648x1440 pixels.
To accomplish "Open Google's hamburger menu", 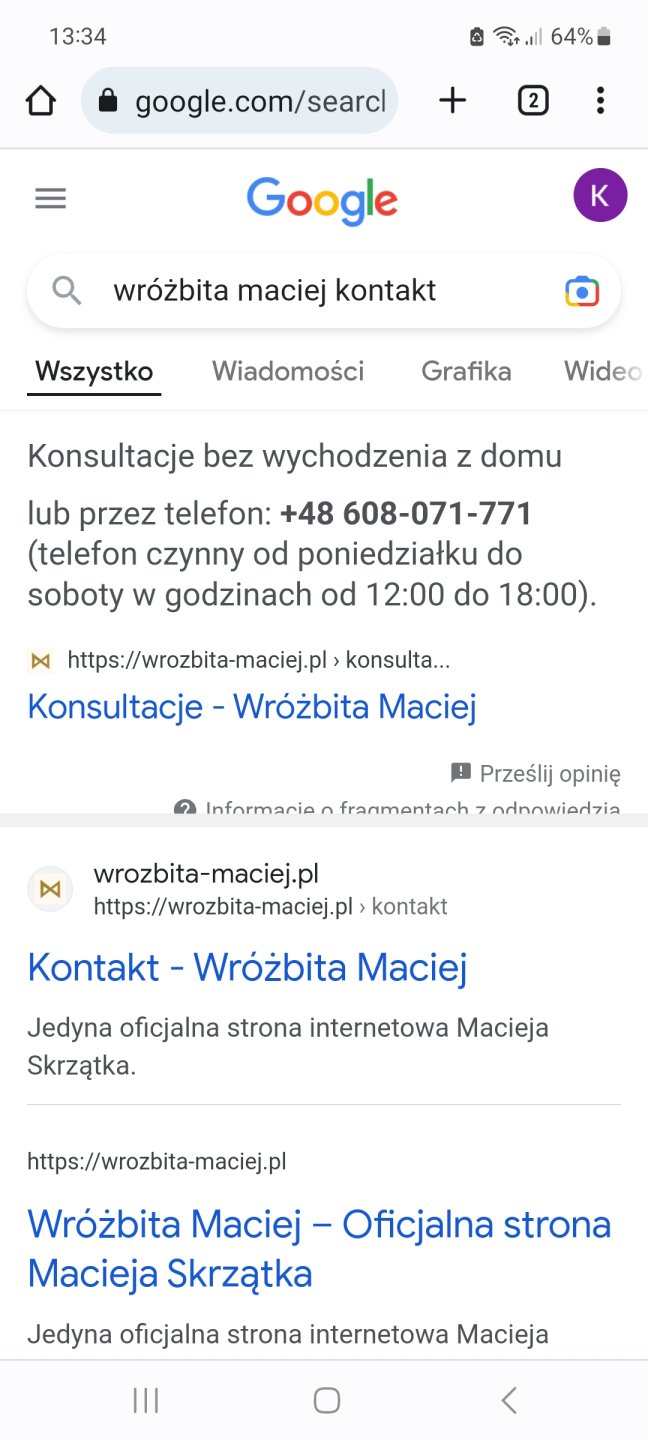I will (50, 198).
